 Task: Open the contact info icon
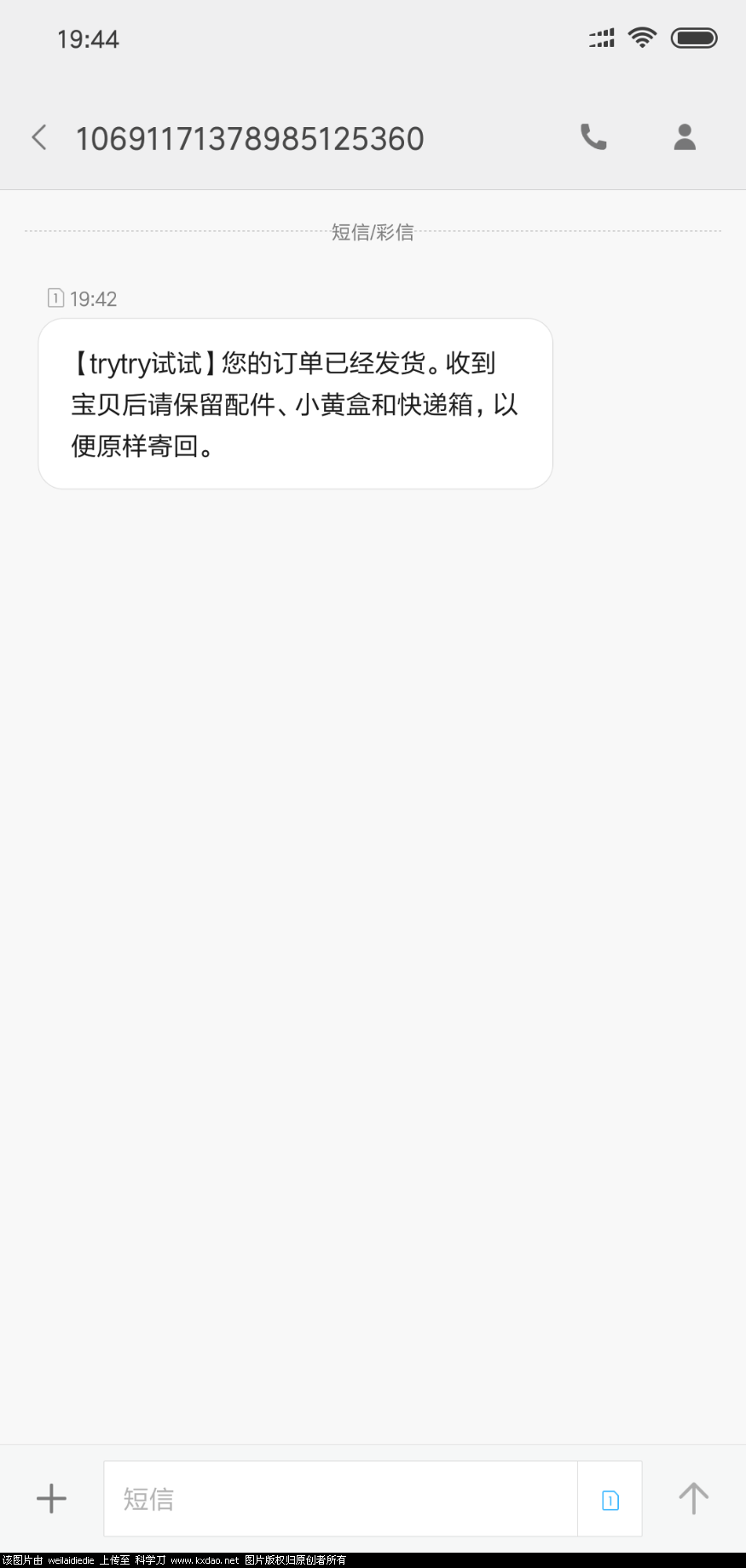[x=684, y=137]
